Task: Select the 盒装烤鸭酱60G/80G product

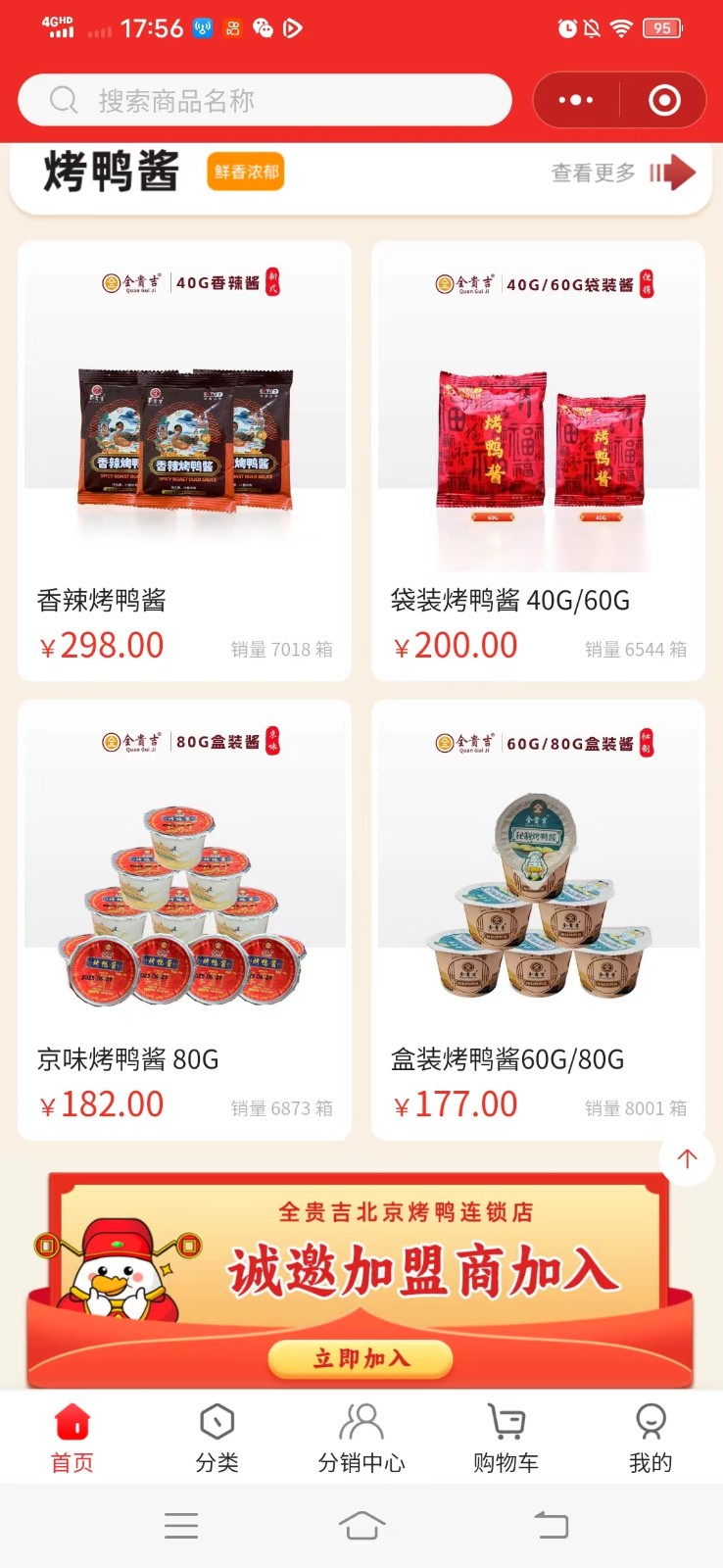Action: pyautogui.click(x=538, y=919)
